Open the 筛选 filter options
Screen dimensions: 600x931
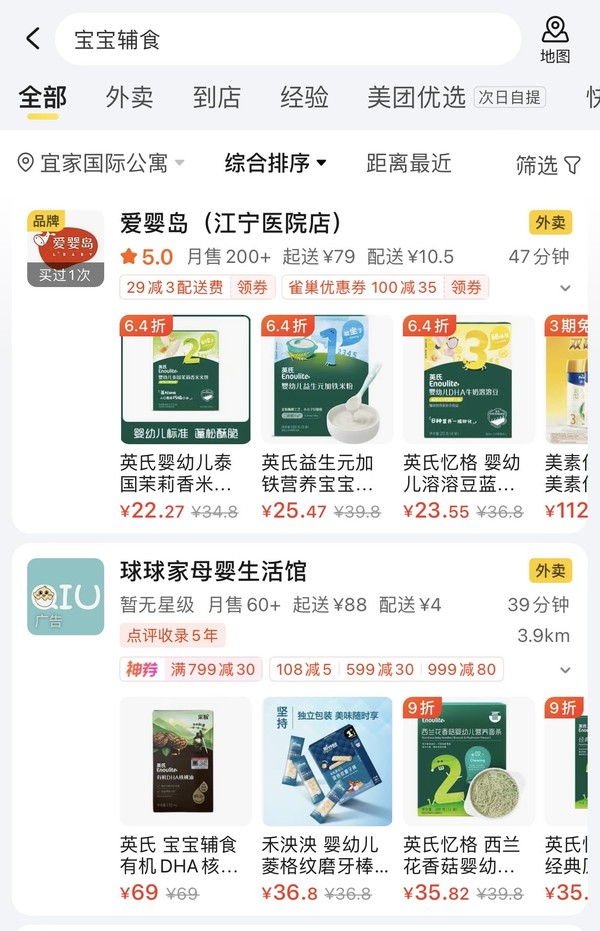[x=548, y=164]
